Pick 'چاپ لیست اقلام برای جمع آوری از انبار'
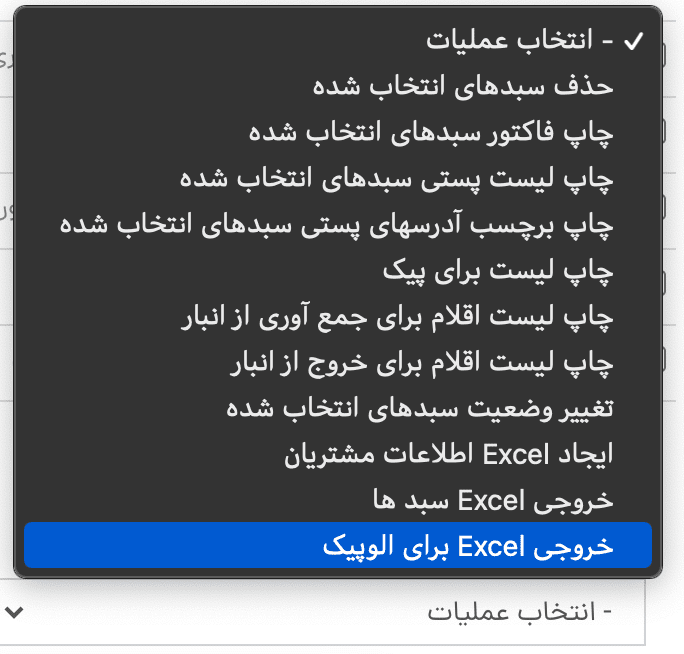Screen dimensions: 684x654 (397, 316)
